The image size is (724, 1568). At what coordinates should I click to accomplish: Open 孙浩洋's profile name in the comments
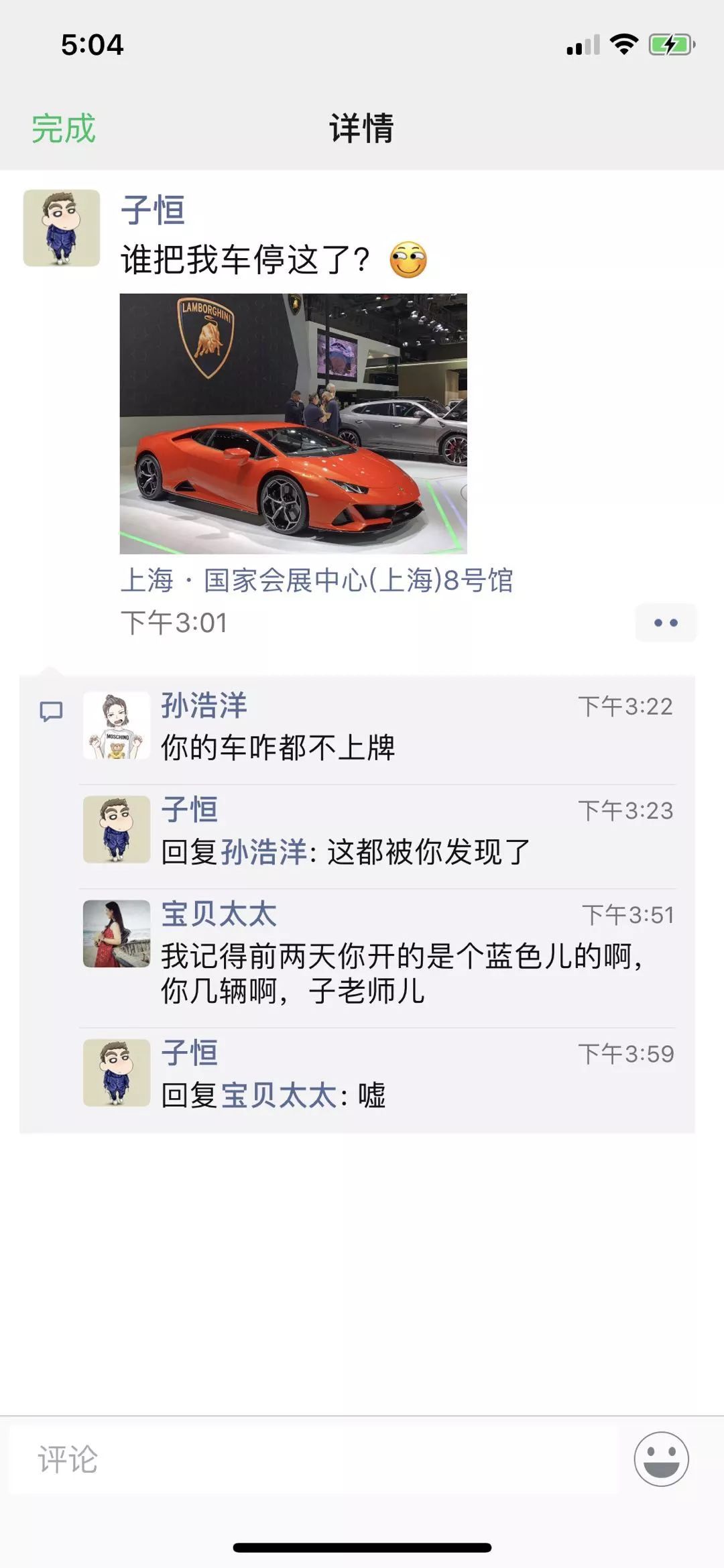click(x=204, y=706)
